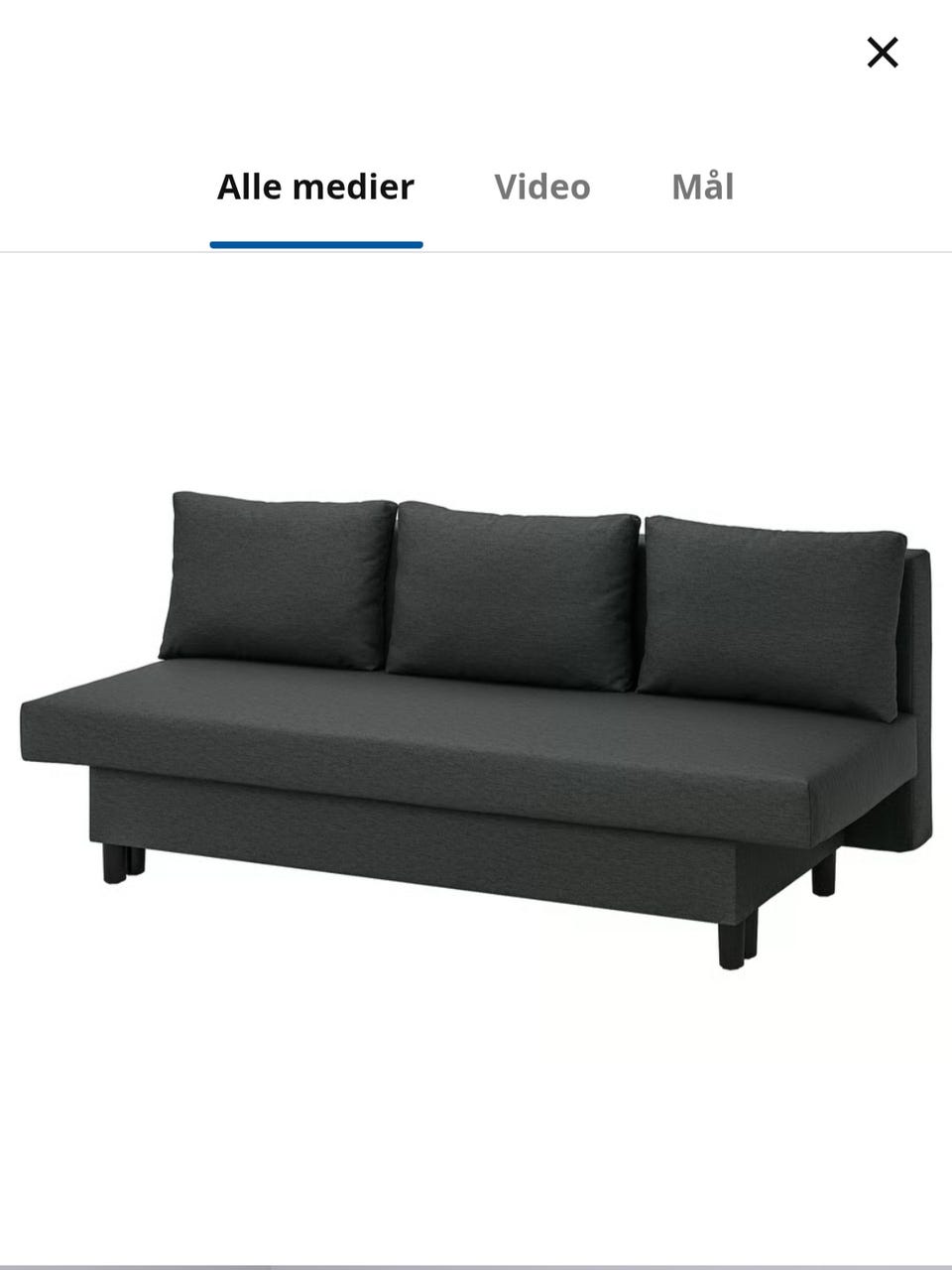Check the measurements under Mål

704,187
